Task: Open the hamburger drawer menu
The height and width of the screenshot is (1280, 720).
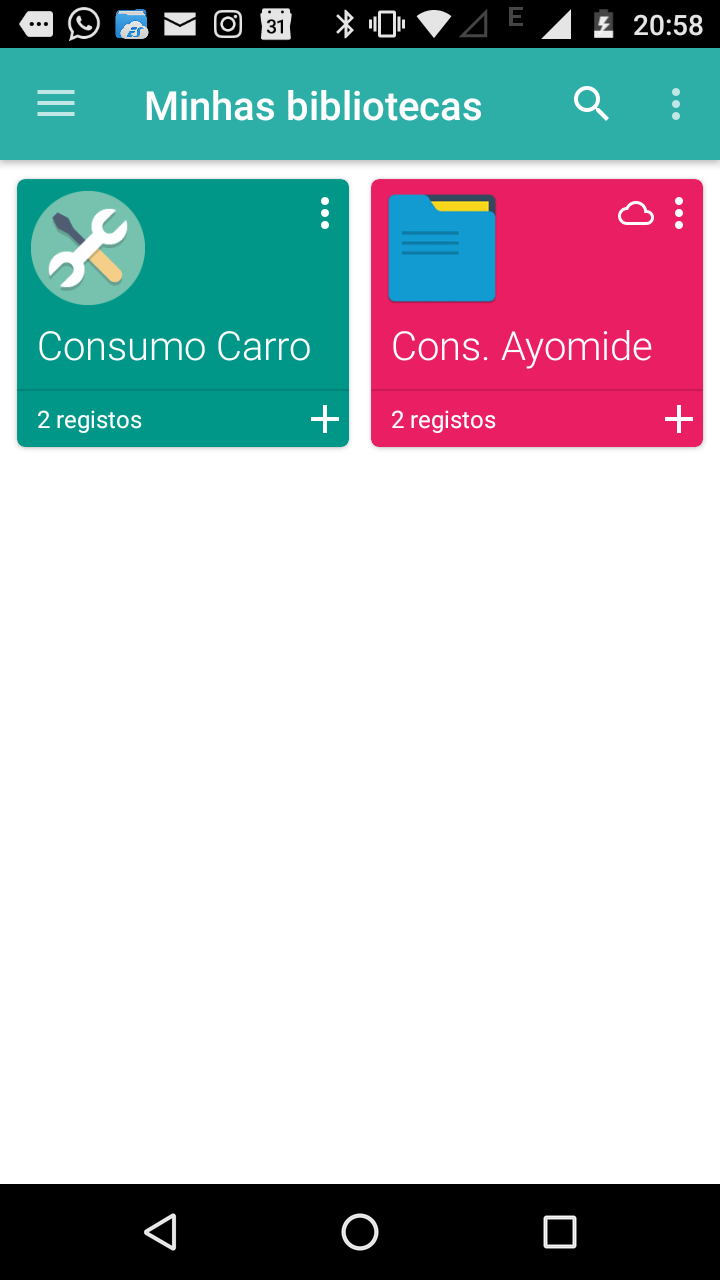Action: coord(56,104)
